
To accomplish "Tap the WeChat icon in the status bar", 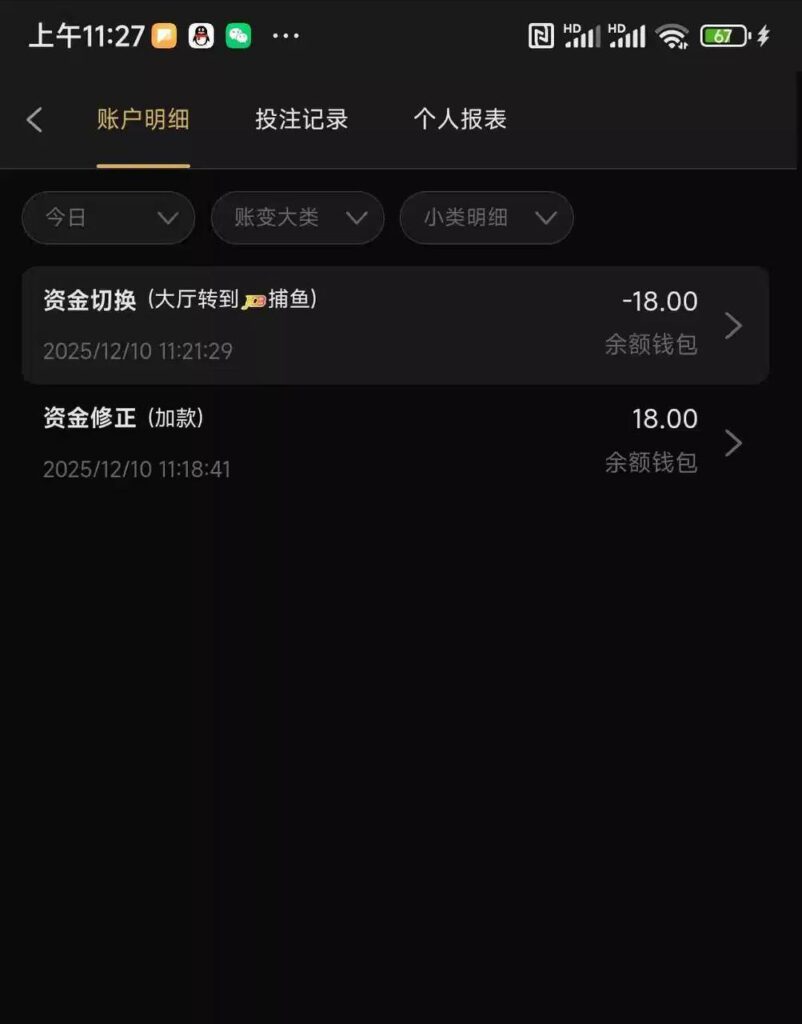I will tap(236, 33).
